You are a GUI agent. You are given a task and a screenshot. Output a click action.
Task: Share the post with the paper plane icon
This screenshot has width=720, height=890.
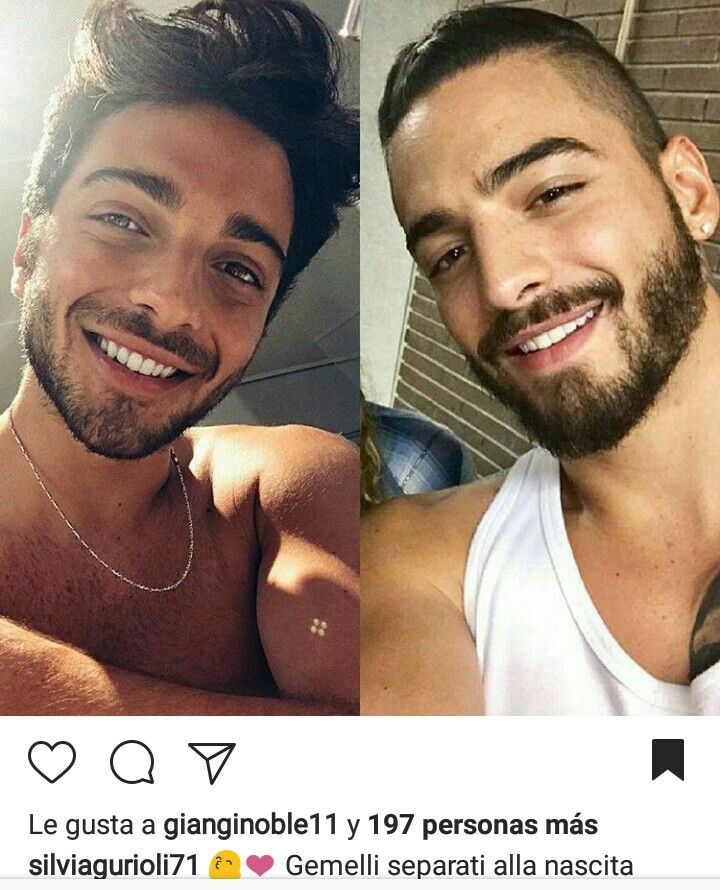click(x=212, y=762)
